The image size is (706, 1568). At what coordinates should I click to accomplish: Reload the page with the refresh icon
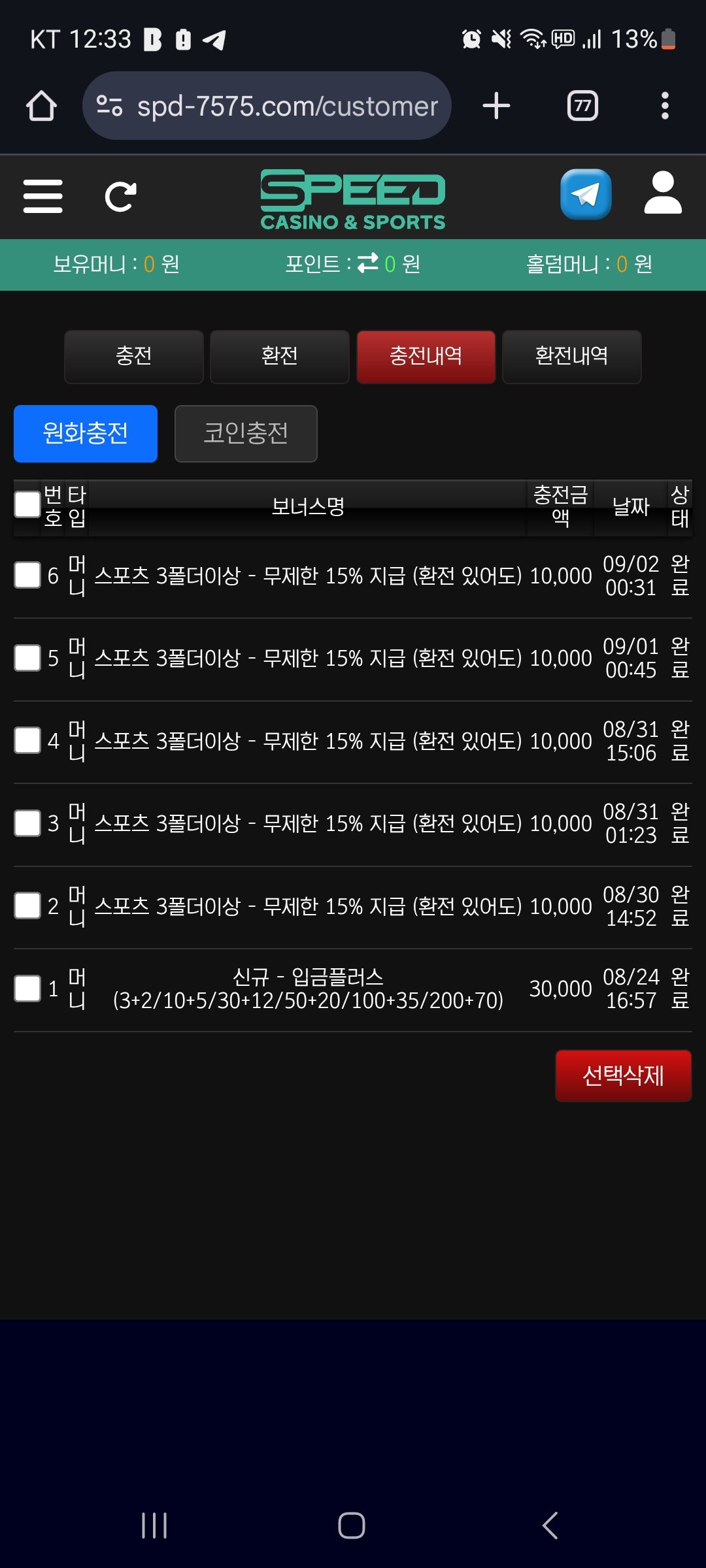point(121,196)
